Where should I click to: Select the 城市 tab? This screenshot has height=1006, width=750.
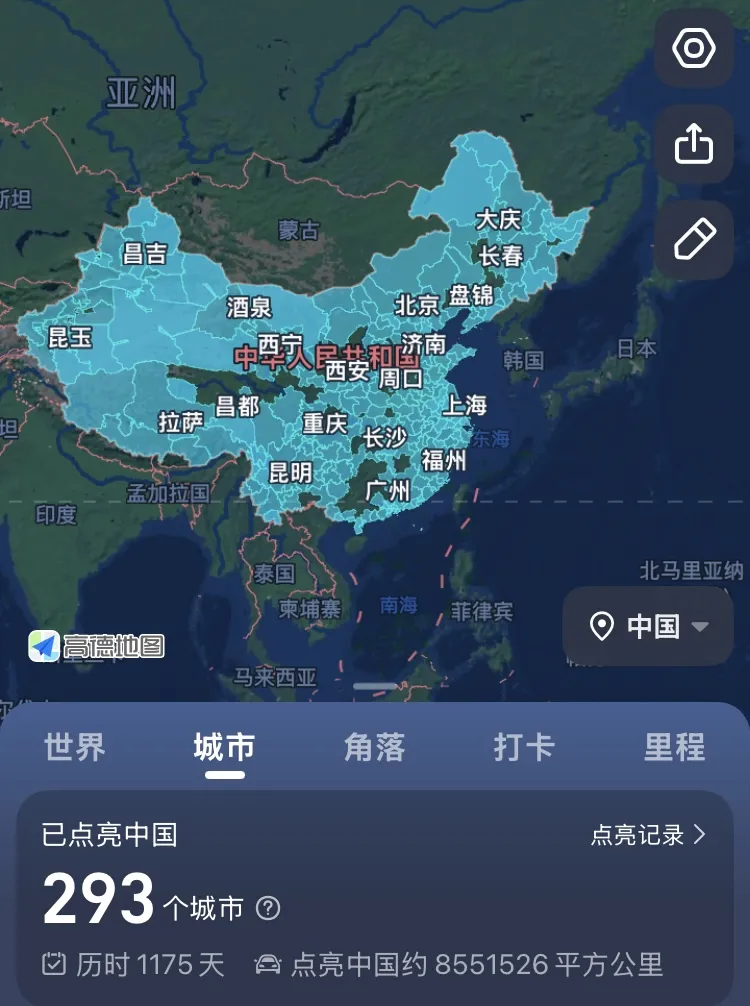(x=224, y=747)
